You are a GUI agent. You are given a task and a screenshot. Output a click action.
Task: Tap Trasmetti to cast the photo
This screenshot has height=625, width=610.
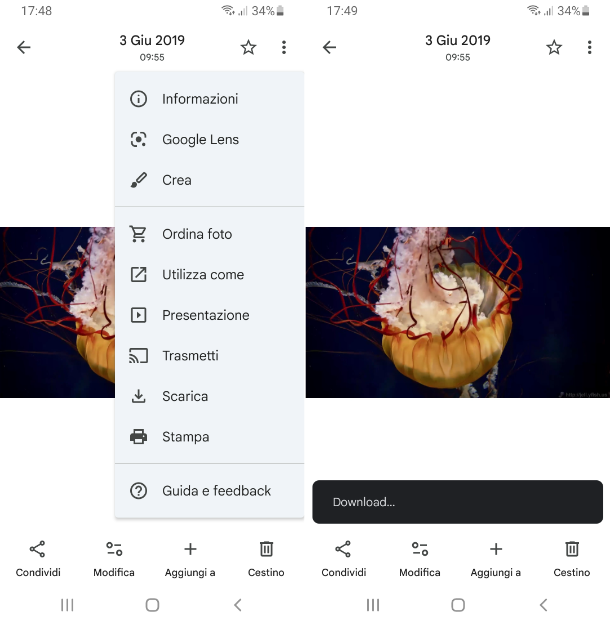pyautogui.click(x=190, y=356)
